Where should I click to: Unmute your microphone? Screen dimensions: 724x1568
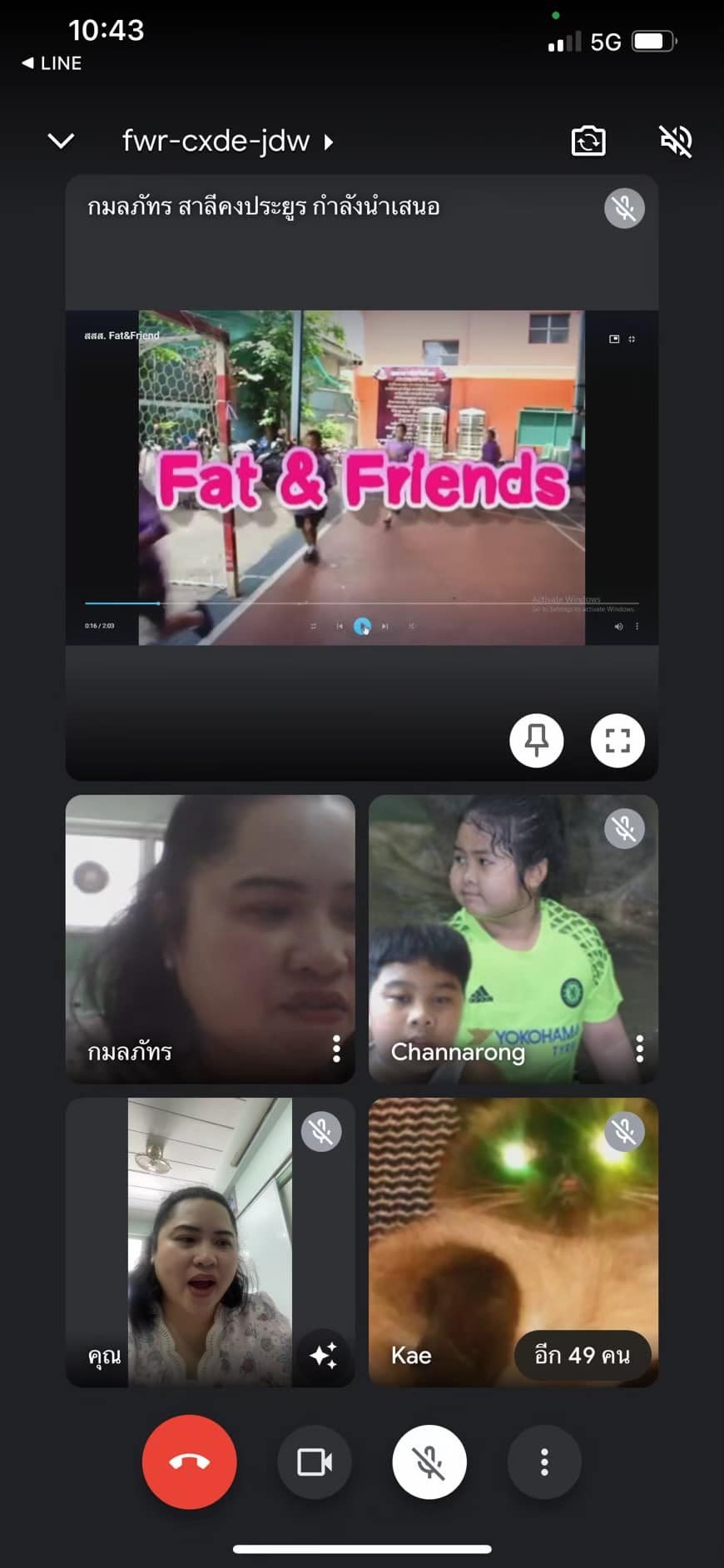(x=429, y=1462)
